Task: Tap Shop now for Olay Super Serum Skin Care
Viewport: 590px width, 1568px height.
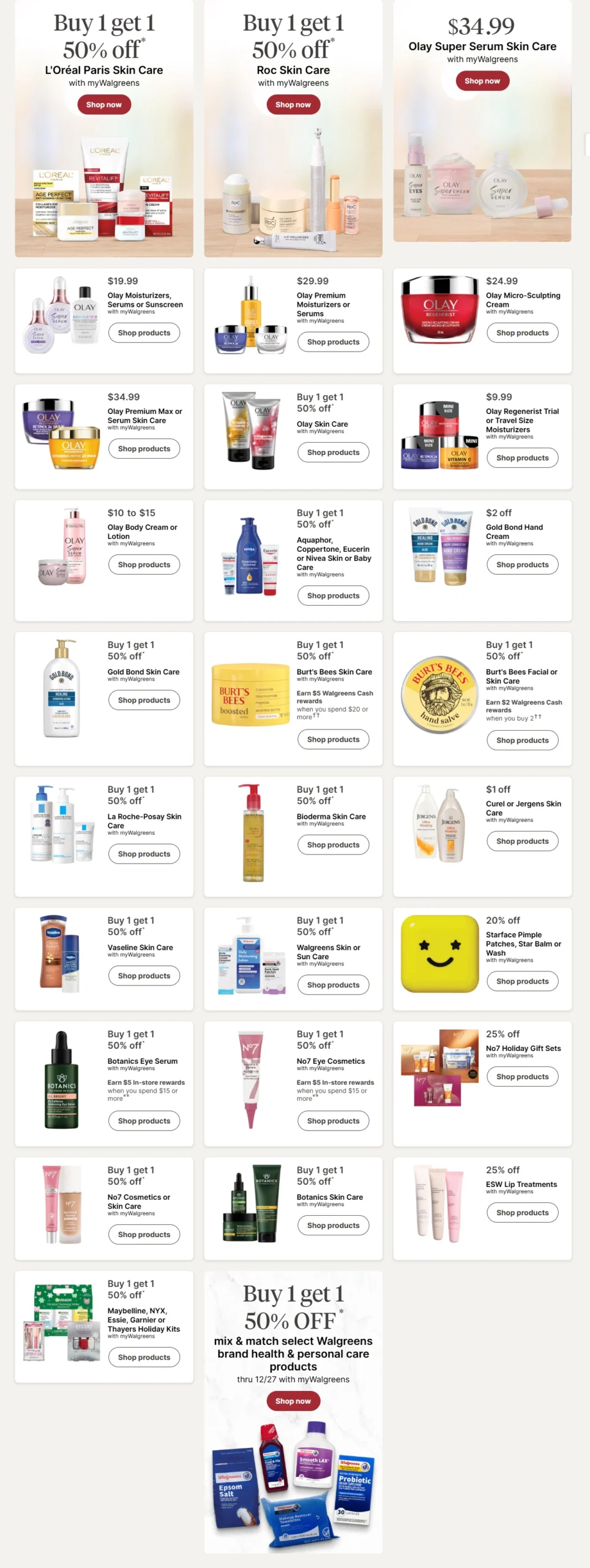Action: pos(482,81)
